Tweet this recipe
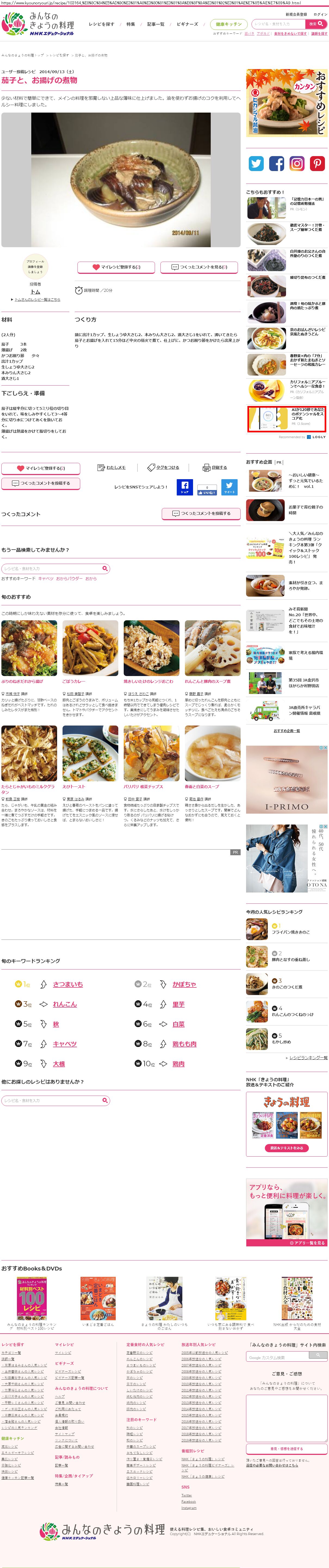The image size is (329, 1568). (x=229, y=487)
